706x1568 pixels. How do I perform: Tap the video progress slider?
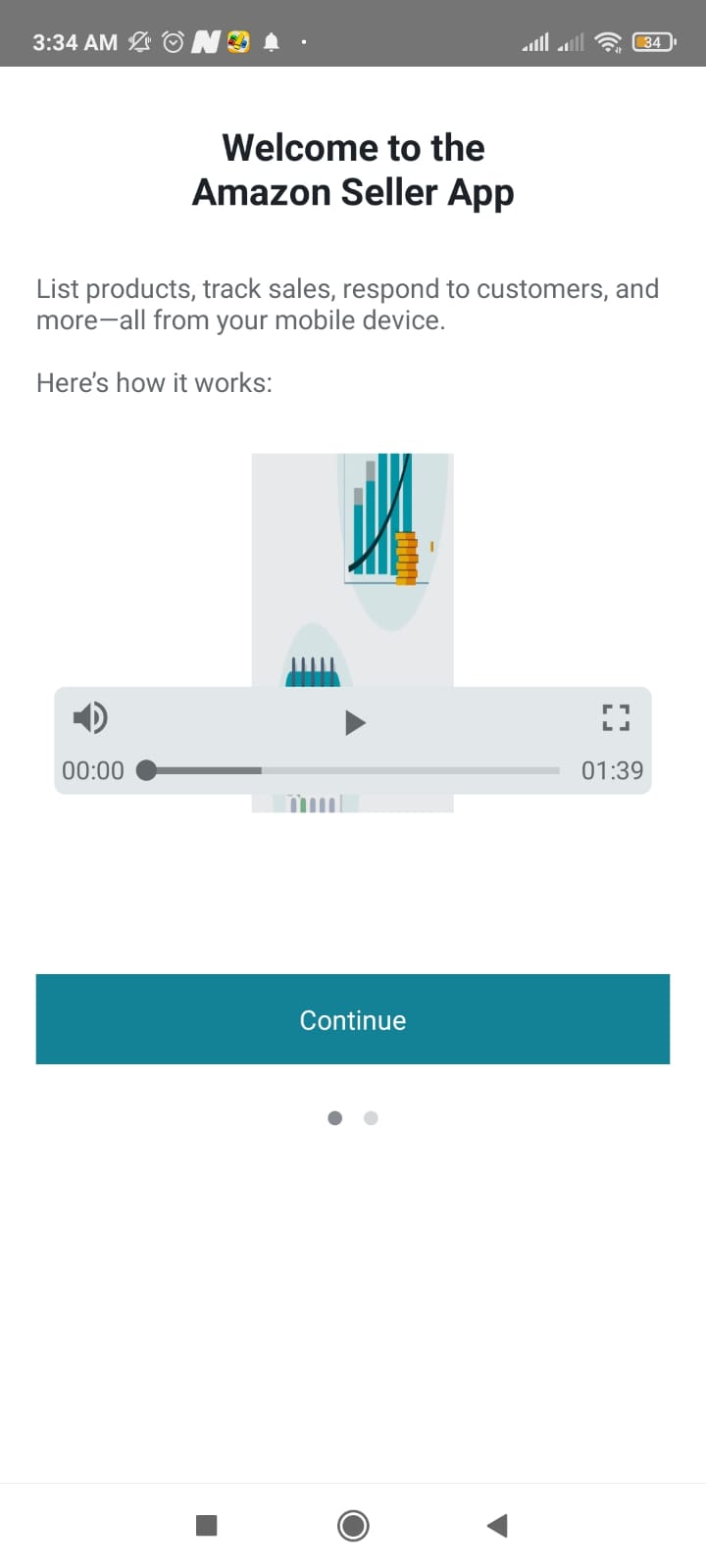pyautogui.click(x=353, y=770)
